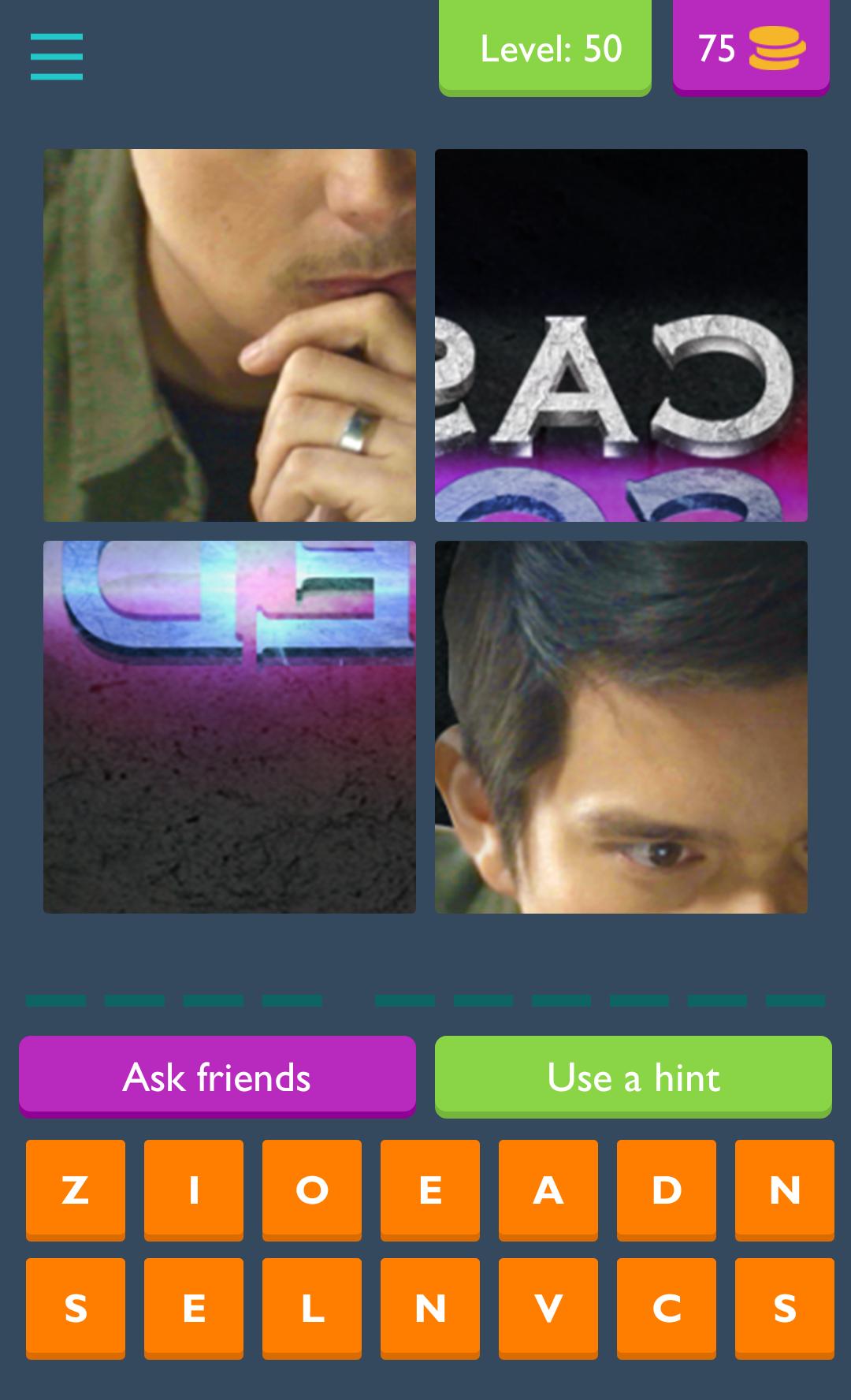The image size is (851, 1400).
Task: Click the first answer dash slot
Action: [55, 1000]
